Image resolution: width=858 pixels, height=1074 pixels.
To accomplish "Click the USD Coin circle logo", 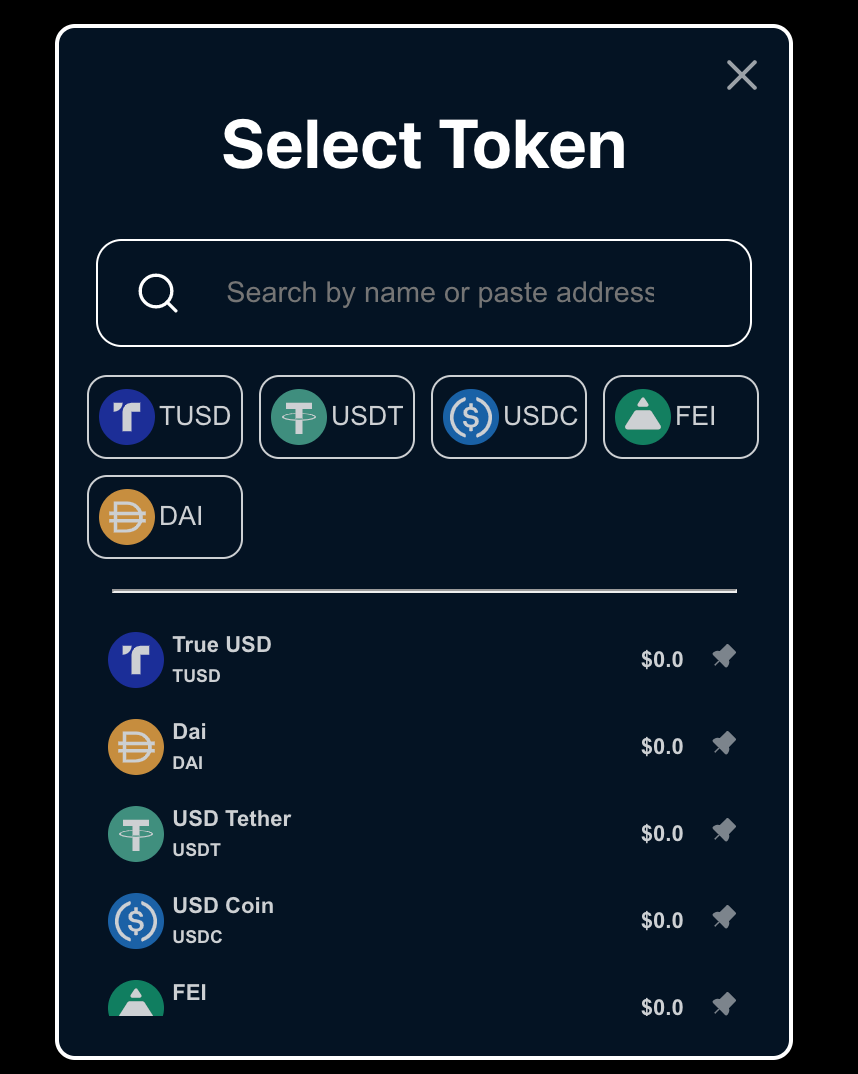I will (x=136, y=920).
